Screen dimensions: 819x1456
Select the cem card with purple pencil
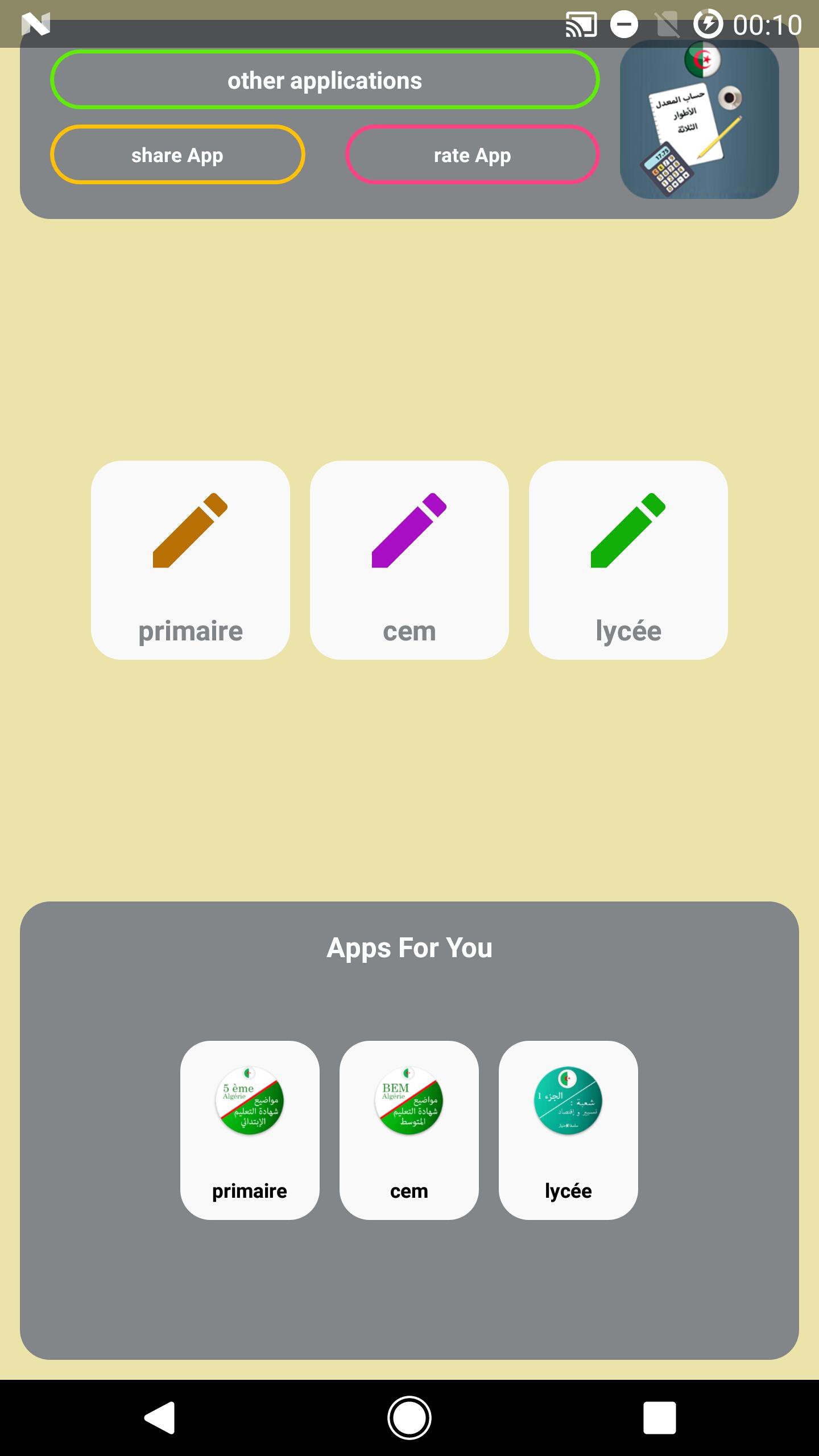[x=409, y=560]
